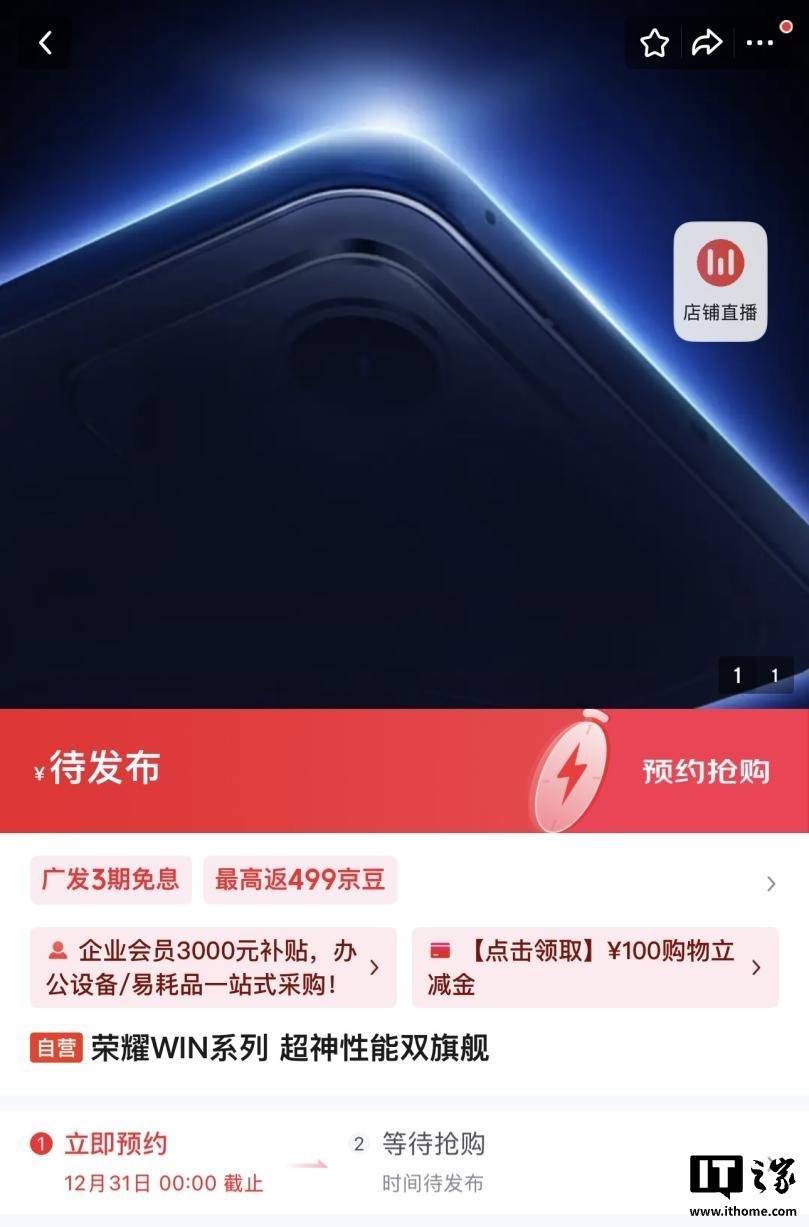Tap the 1/1 image counter indicator
The image size is (809, 1227).
[x=755, y=675]
